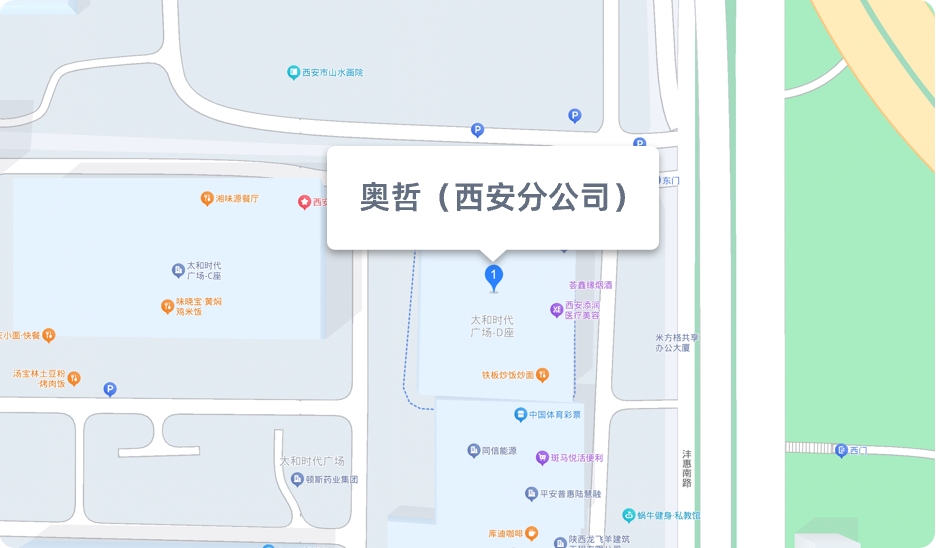The image size is (936, 548).
Task: Open the 中国体育彩票 map point
Action: (x=520, y=414)
